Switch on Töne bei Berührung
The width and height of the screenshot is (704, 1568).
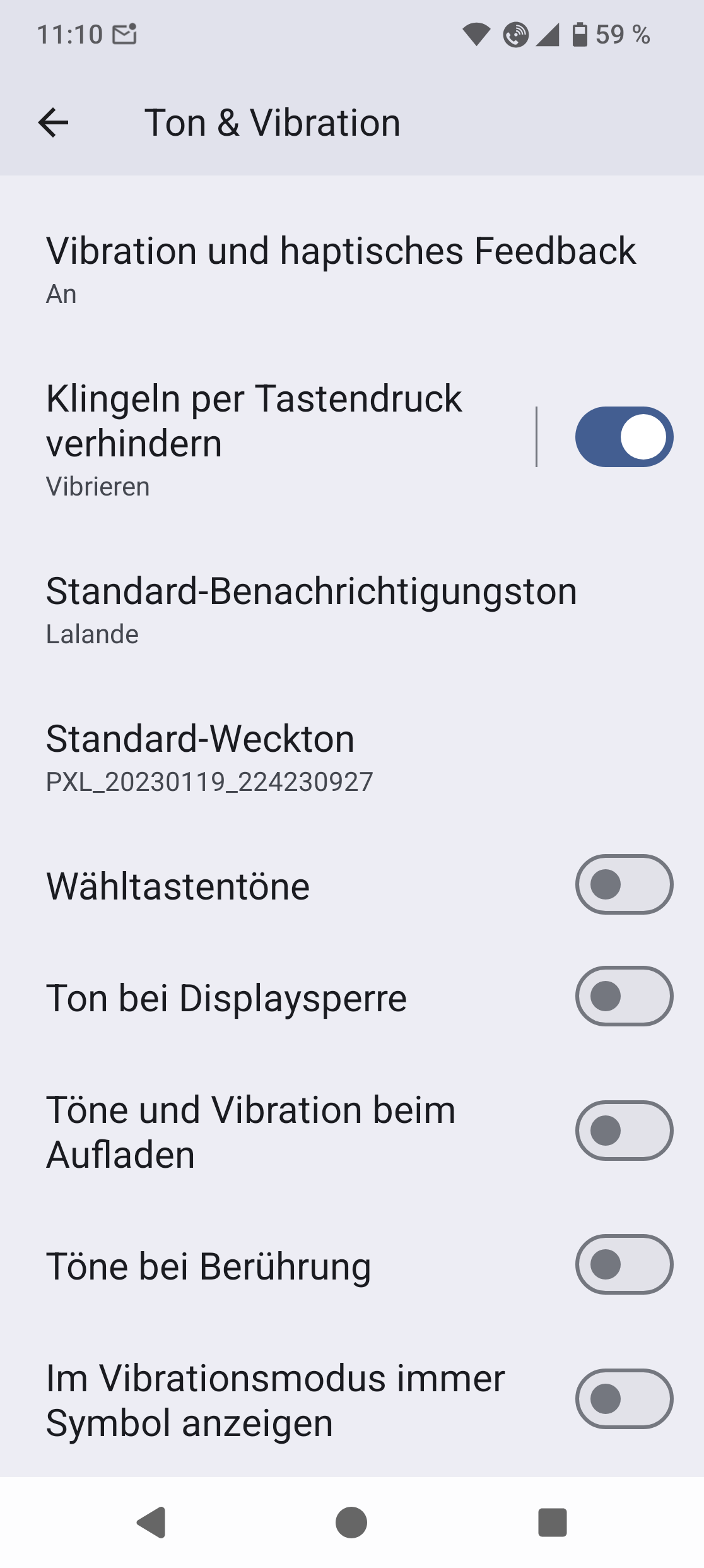(x=623, y=1264)
